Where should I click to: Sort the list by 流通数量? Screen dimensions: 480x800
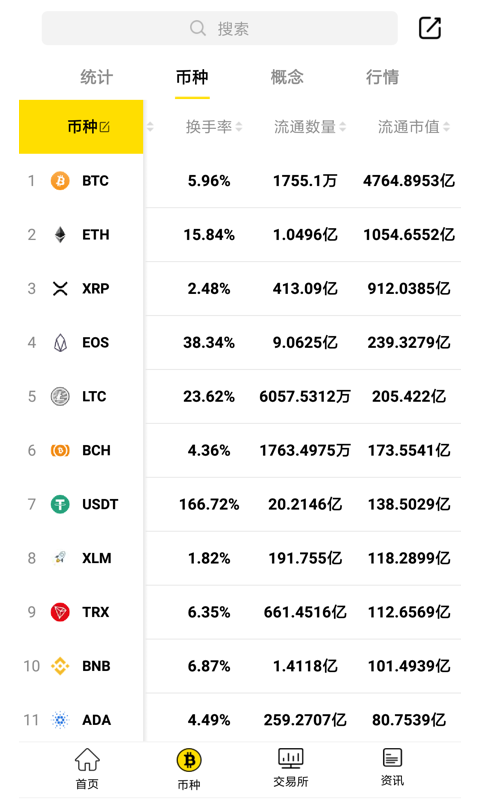[310, 127]
